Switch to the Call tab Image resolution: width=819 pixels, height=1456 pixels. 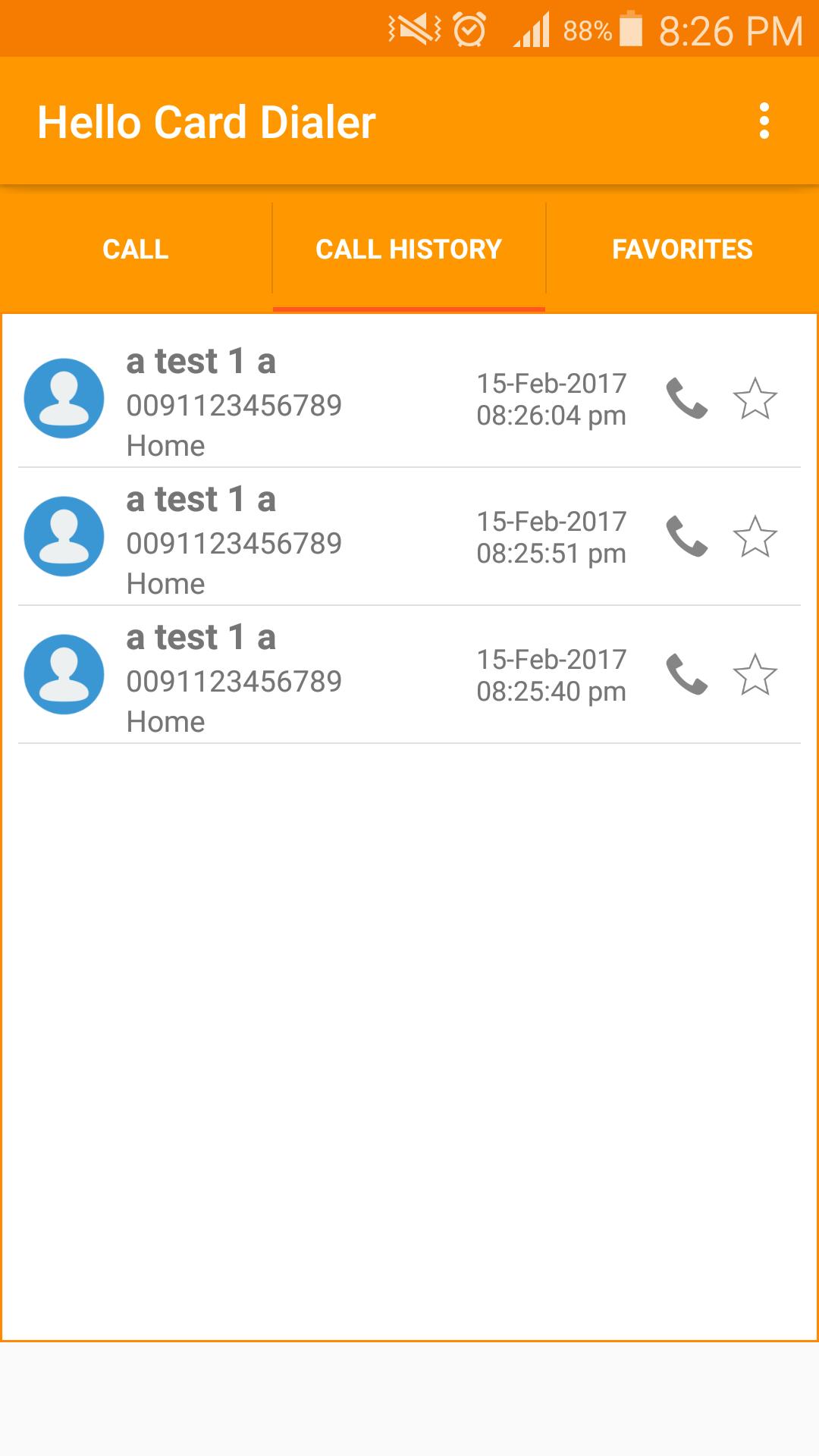point(136,249)
